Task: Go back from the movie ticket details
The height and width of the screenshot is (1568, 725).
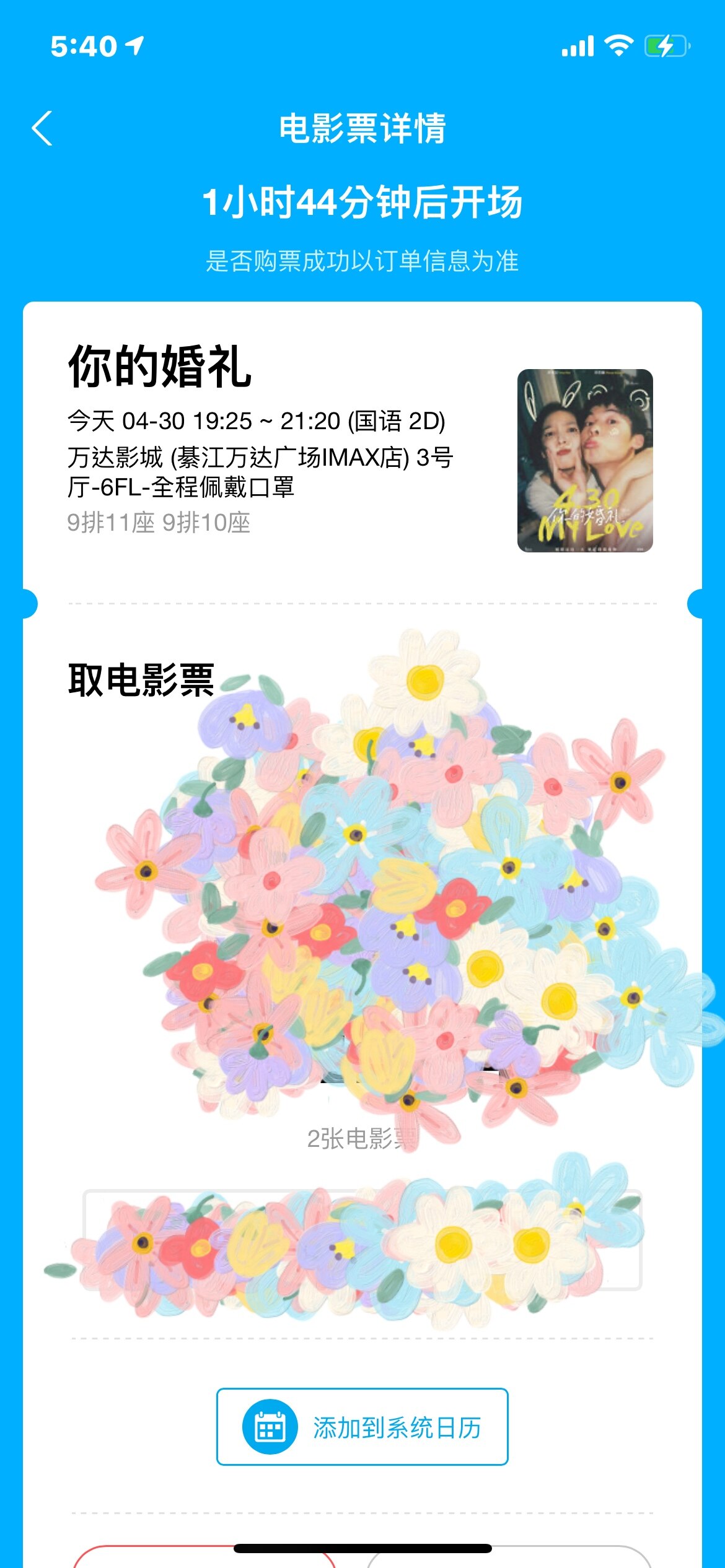Action: point(42,129)
